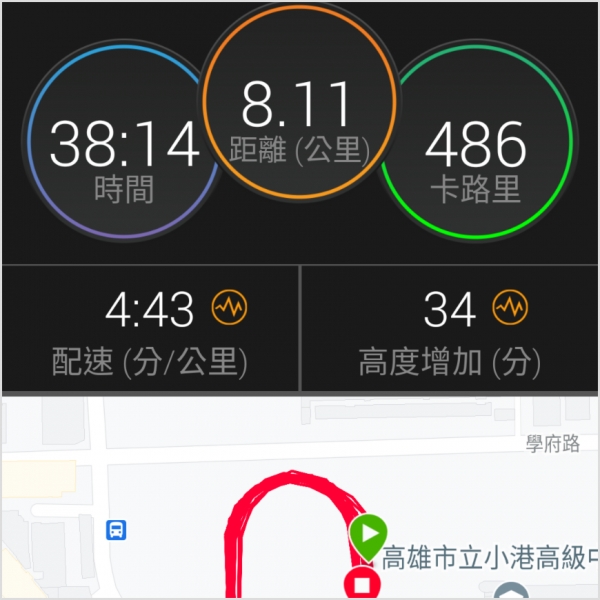The width and height of the screenshot is (600, 600).
Task: Open the pace chart icon beside 4:43
Action: click(229, 308)
